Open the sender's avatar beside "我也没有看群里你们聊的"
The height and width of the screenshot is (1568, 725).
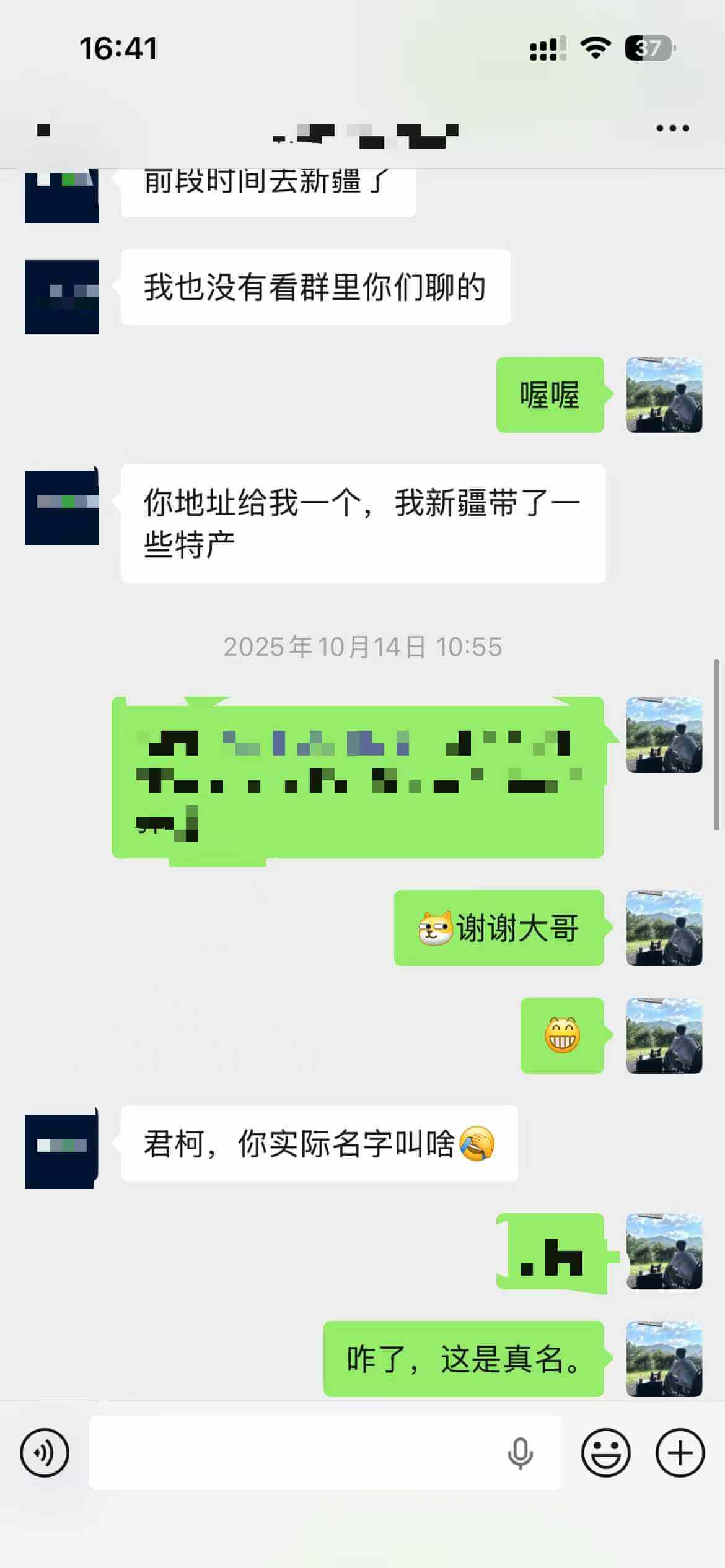click(x=62, y=297)
